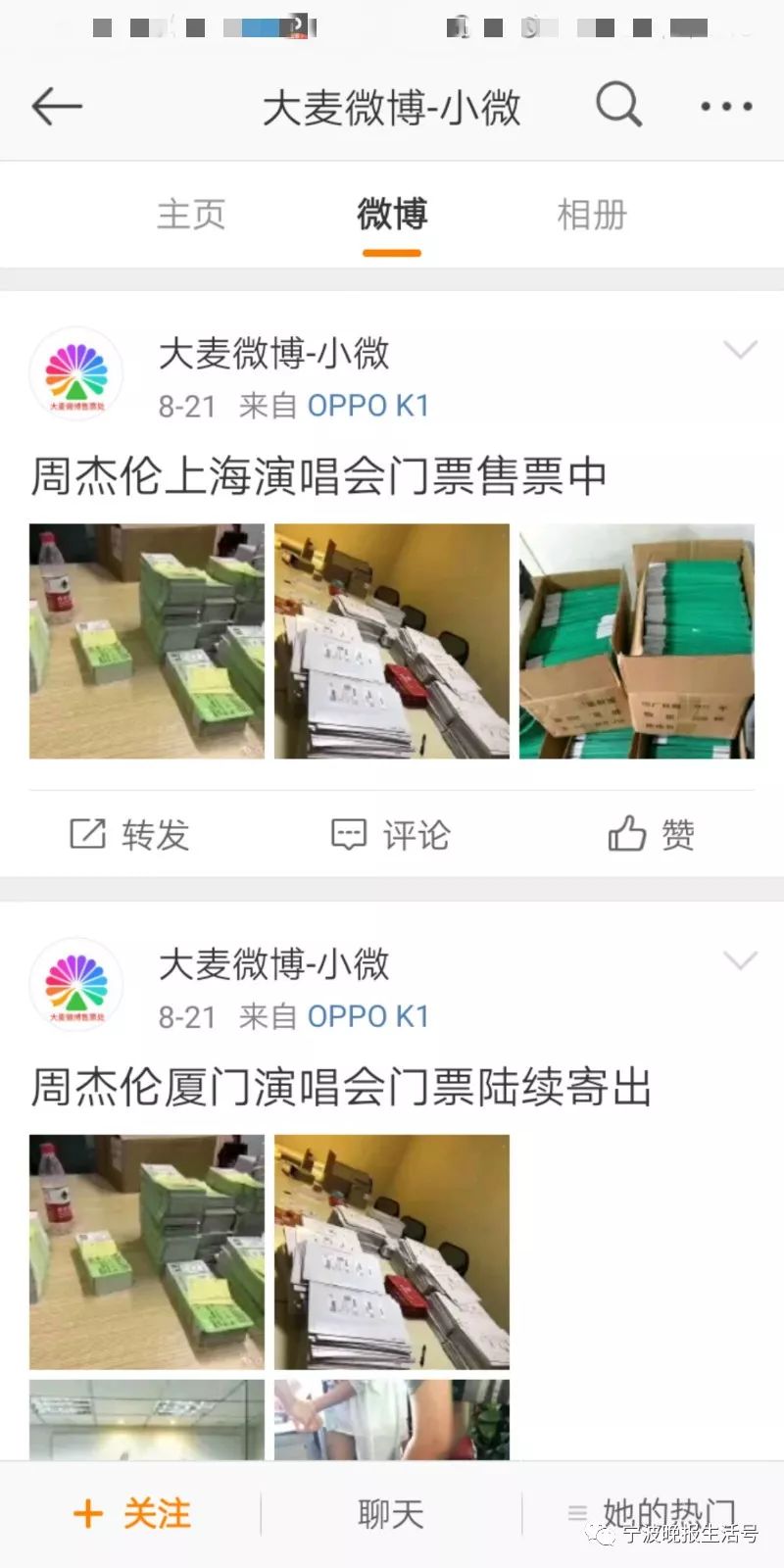Screen dimensions: 784x1568
Task: Open second photo of Xiamen concert post
Action: point(392,1251)
